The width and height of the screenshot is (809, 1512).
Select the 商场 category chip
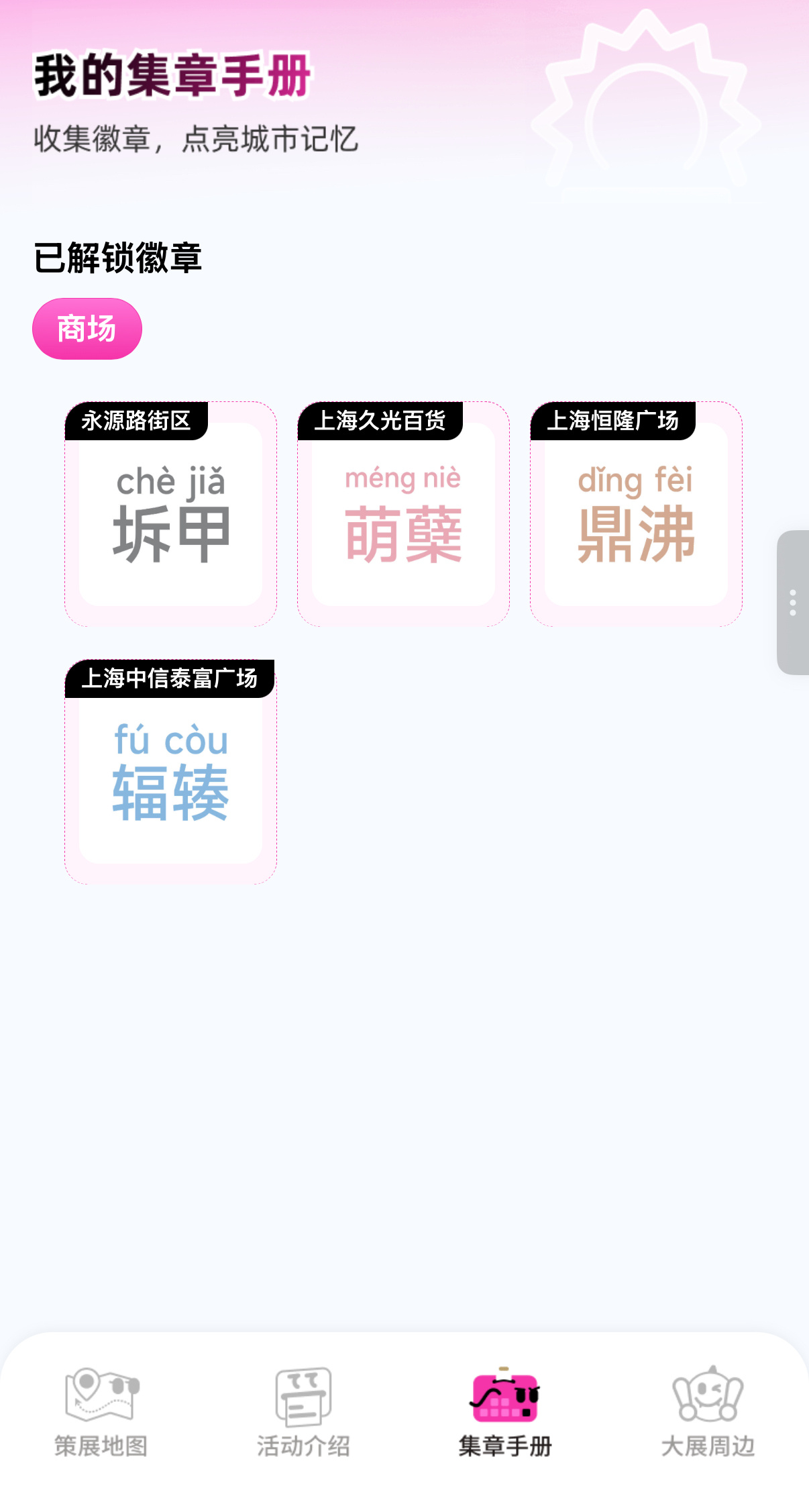pos(87,329)
